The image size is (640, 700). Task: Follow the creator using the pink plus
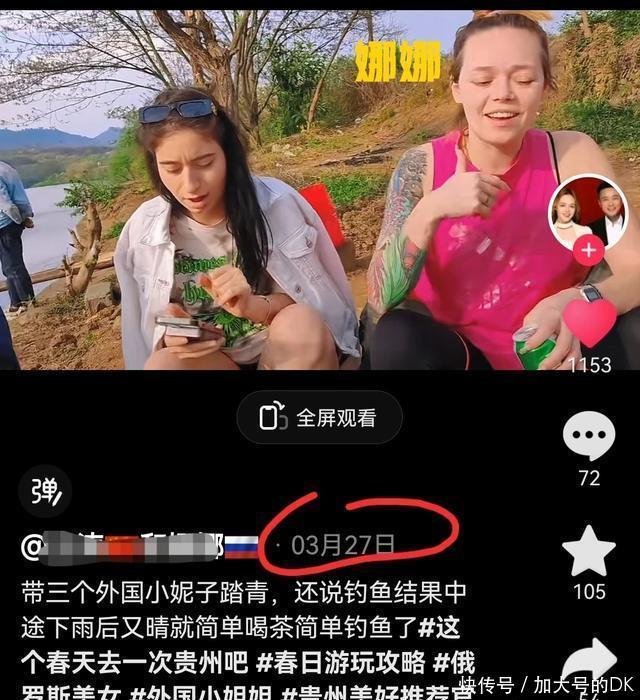tap(587, 250)
